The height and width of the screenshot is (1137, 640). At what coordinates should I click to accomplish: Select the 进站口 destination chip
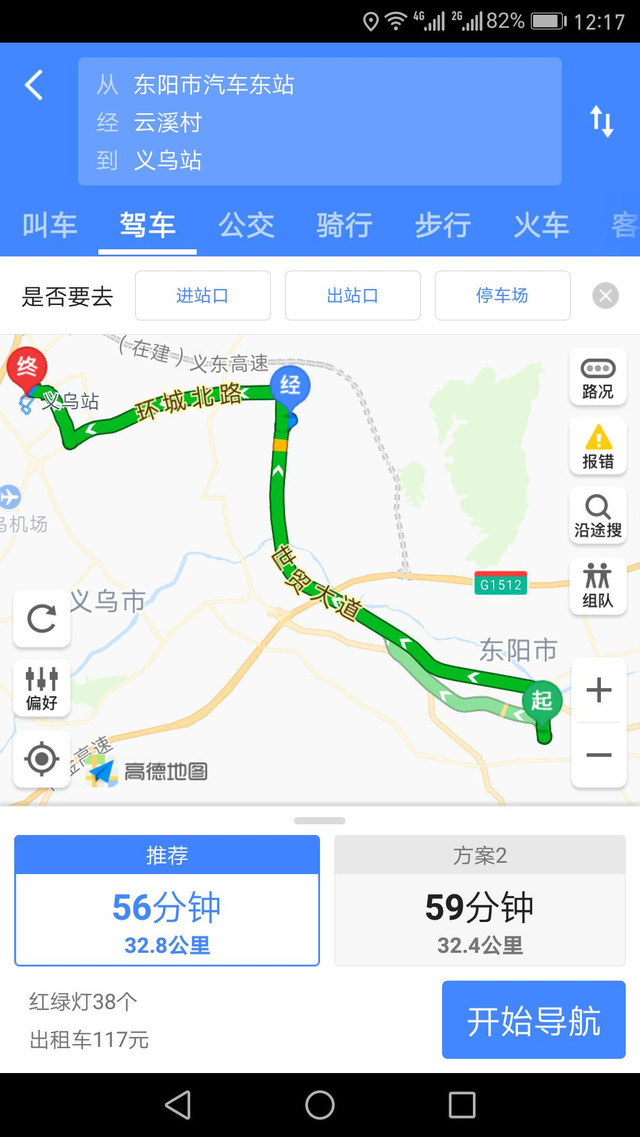(x=203, y=296)
